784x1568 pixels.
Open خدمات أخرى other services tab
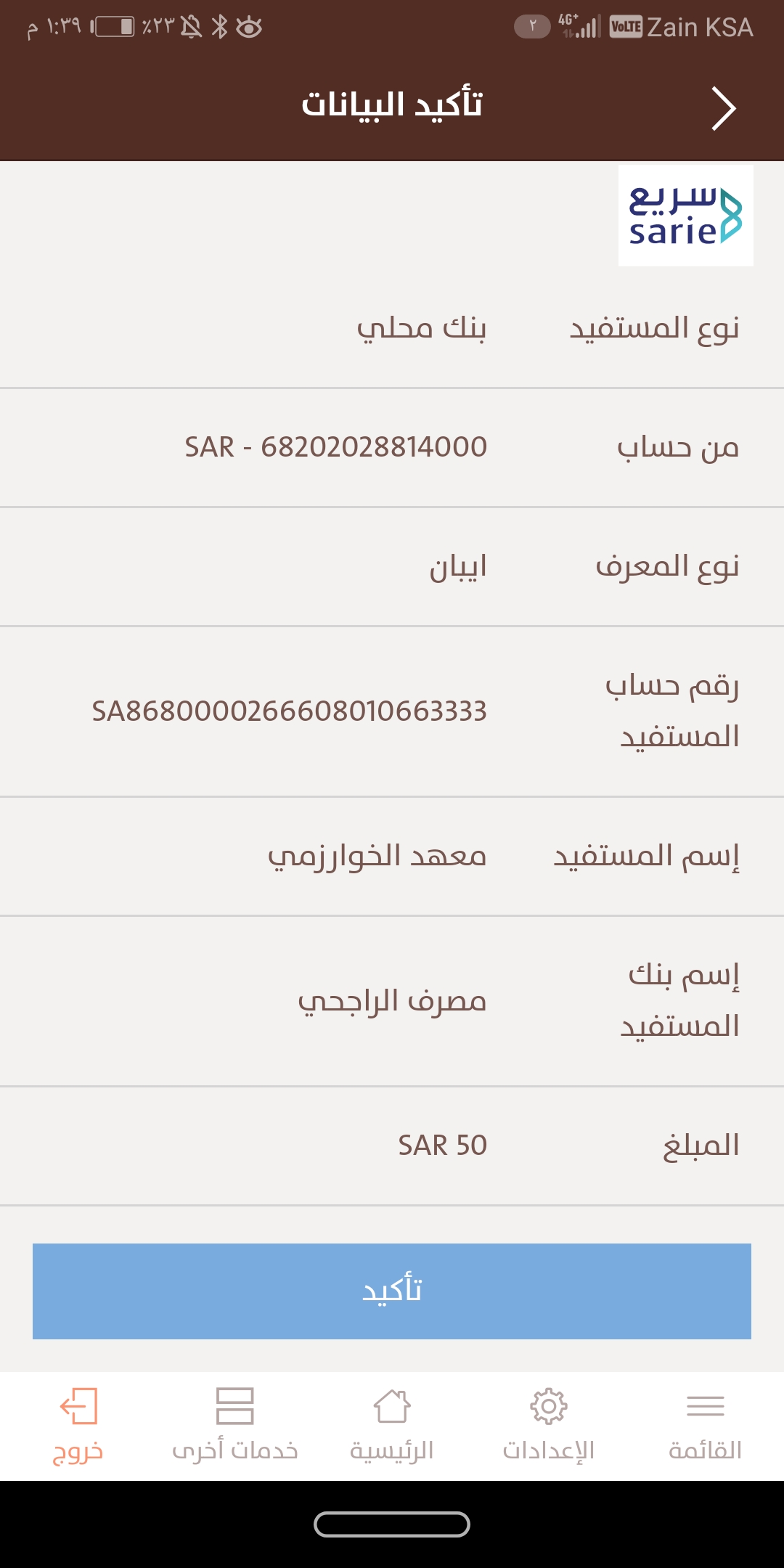[x=235, y=1425]
